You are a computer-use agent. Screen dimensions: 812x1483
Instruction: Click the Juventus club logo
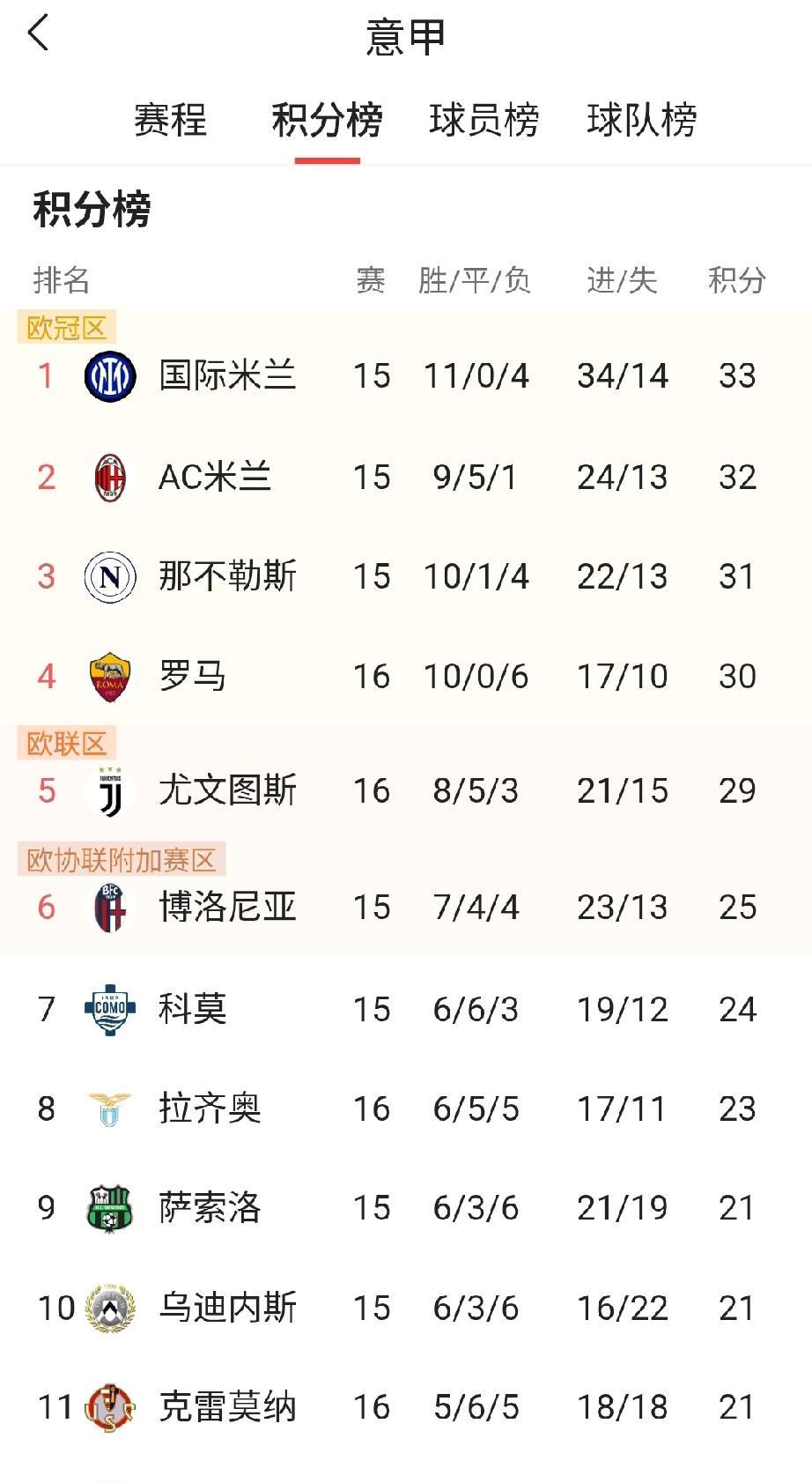coord(109,790)
